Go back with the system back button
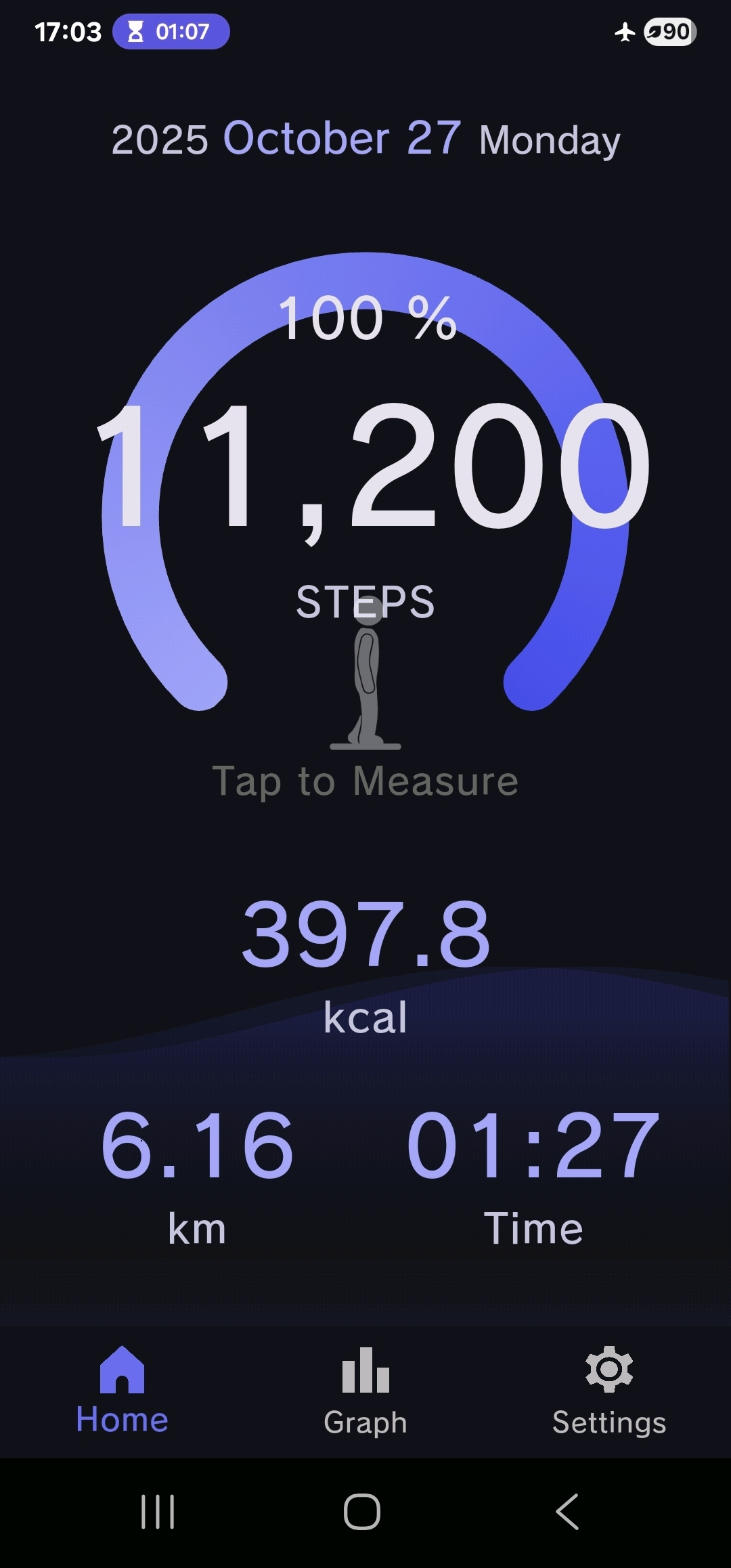 point(567,1511)
